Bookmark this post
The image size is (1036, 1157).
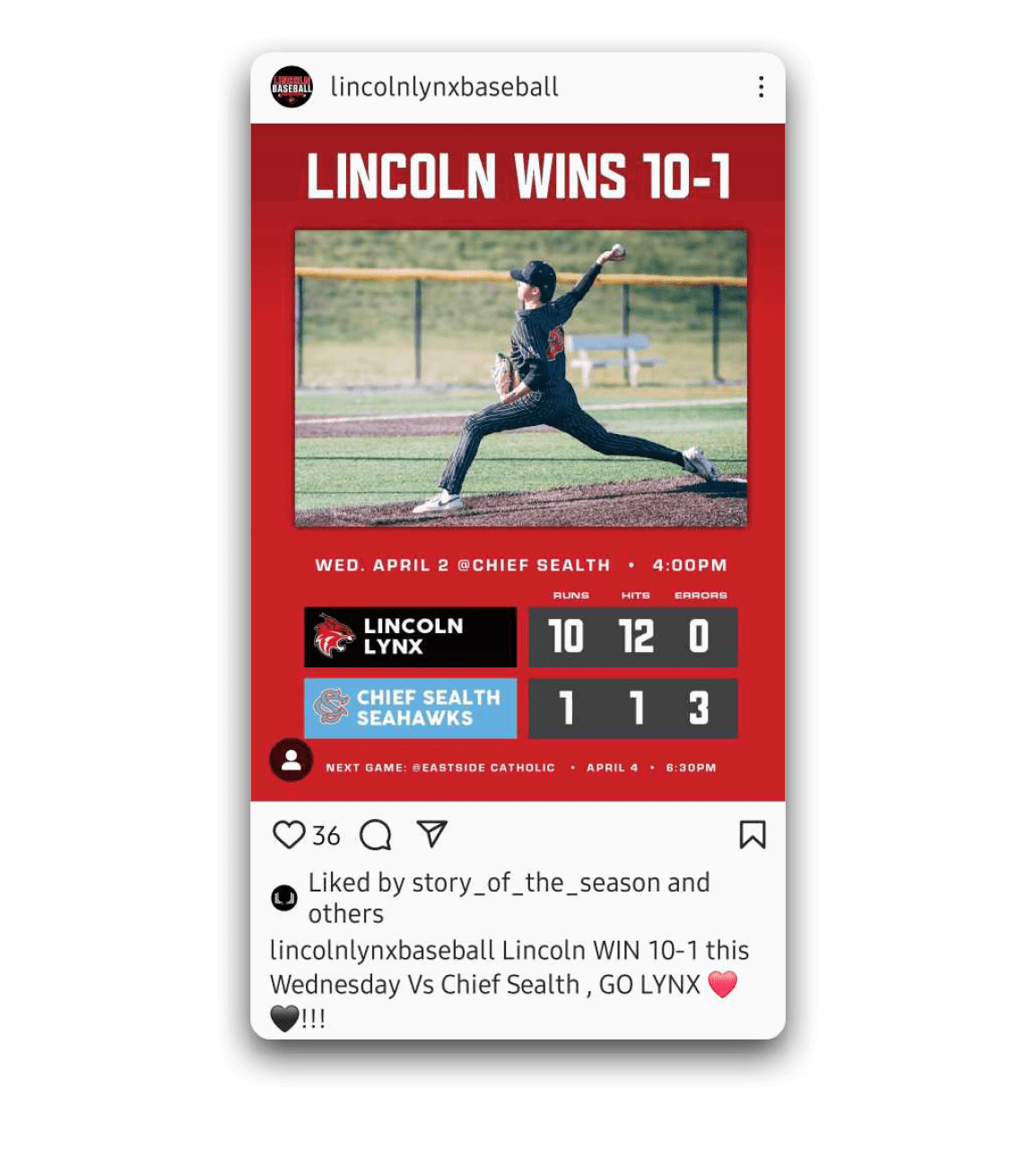[752, 835]
